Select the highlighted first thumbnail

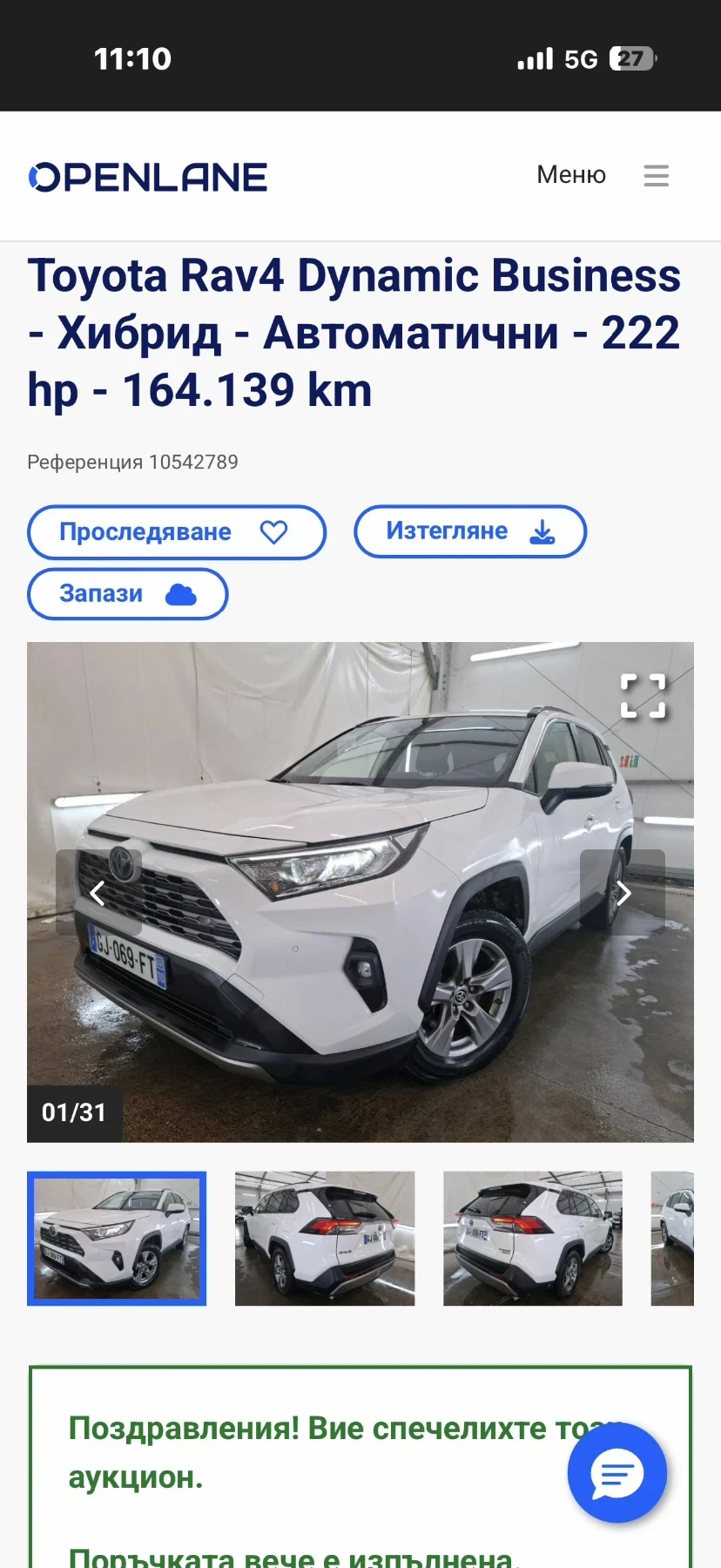click(117, 1238)
